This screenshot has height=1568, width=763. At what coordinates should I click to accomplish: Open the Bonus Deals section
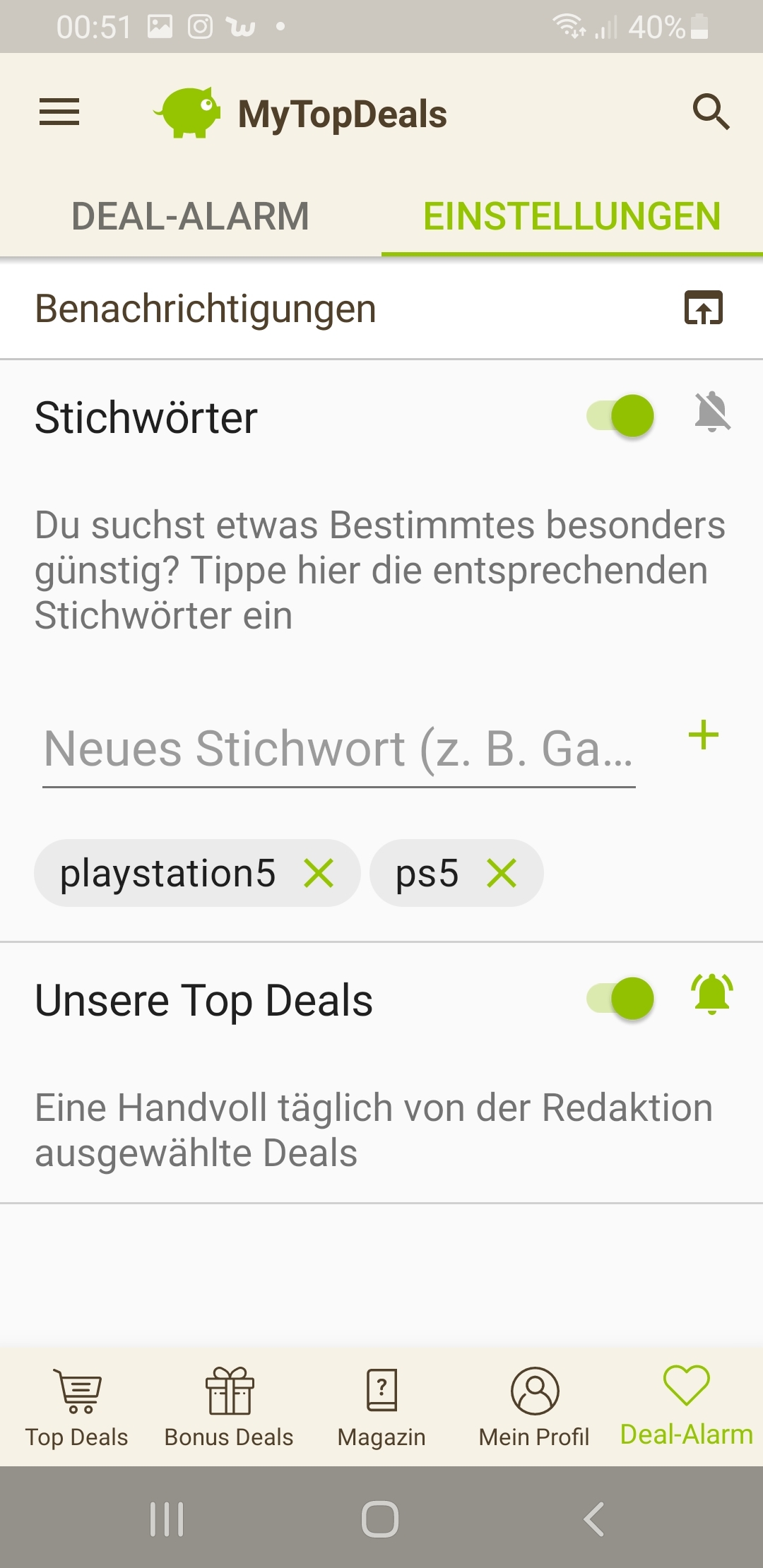tap(229, 1407)
